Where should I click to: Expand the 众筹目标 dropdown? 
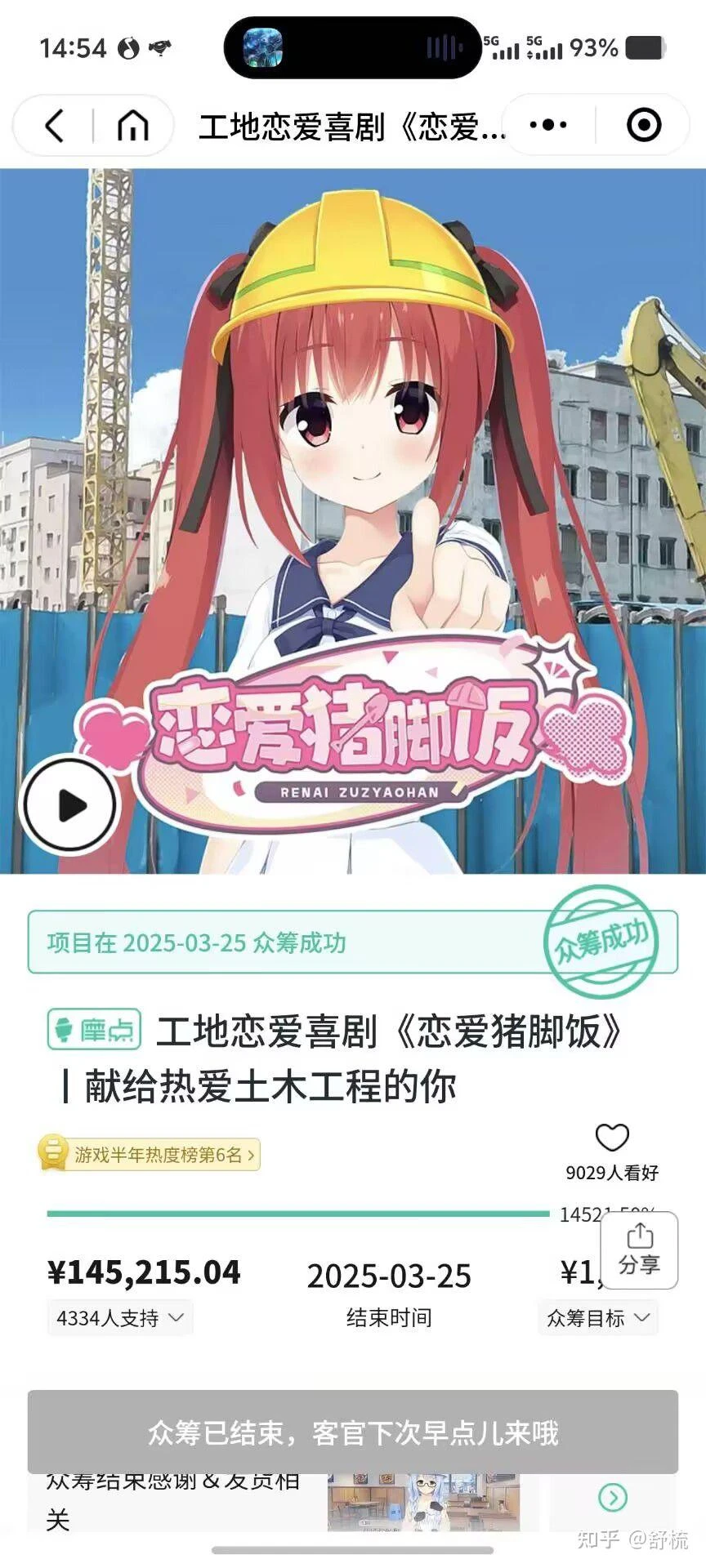tap(597, 1318)
